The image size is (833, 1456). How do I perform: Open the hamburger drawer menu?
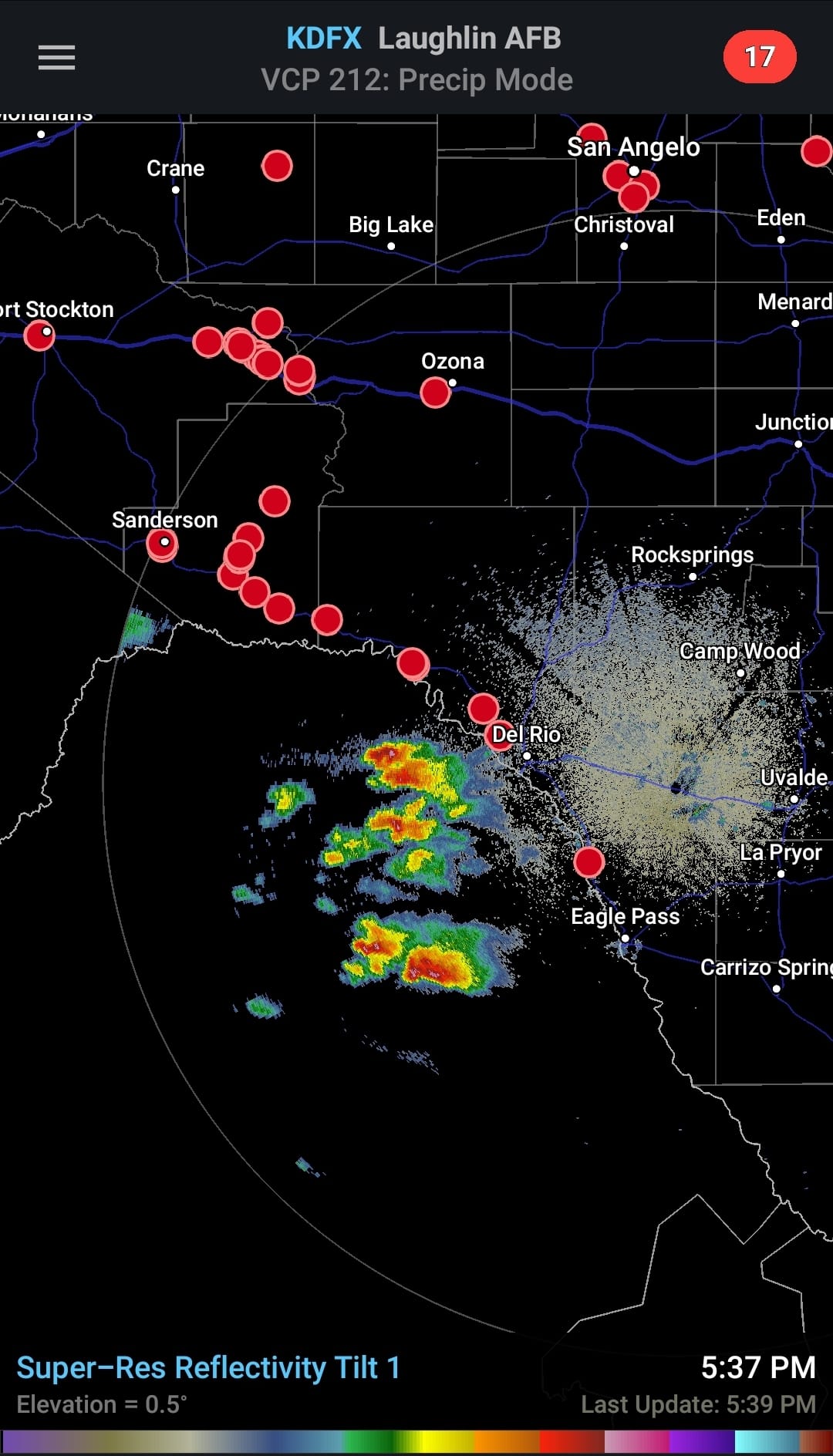56,58
